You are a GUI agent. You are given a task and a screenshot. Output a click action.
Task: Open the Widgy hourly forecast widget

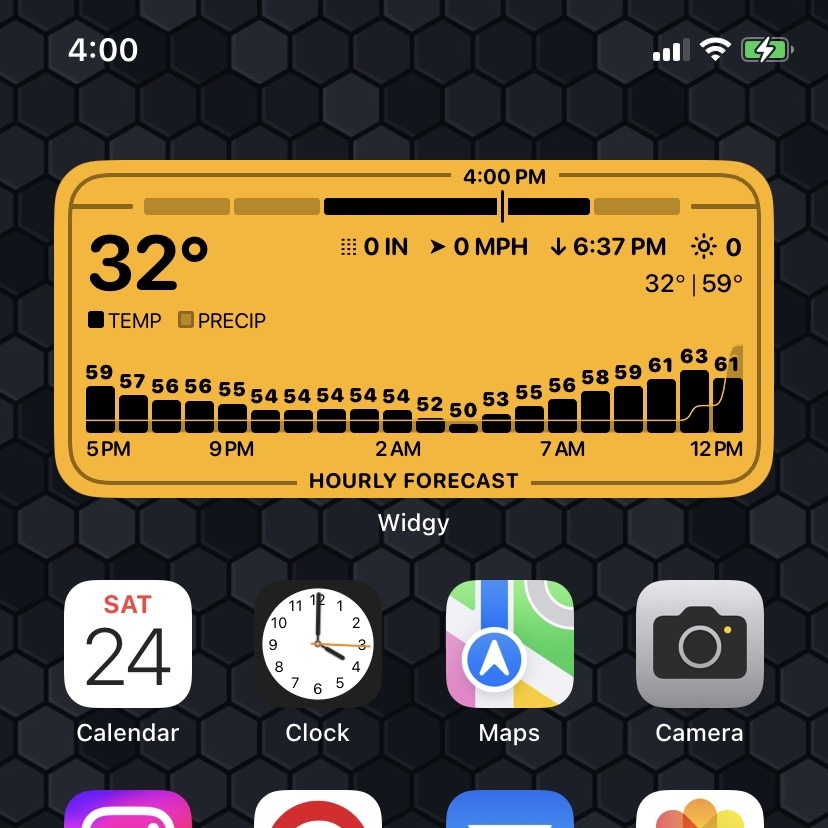(x=414, y=330)
